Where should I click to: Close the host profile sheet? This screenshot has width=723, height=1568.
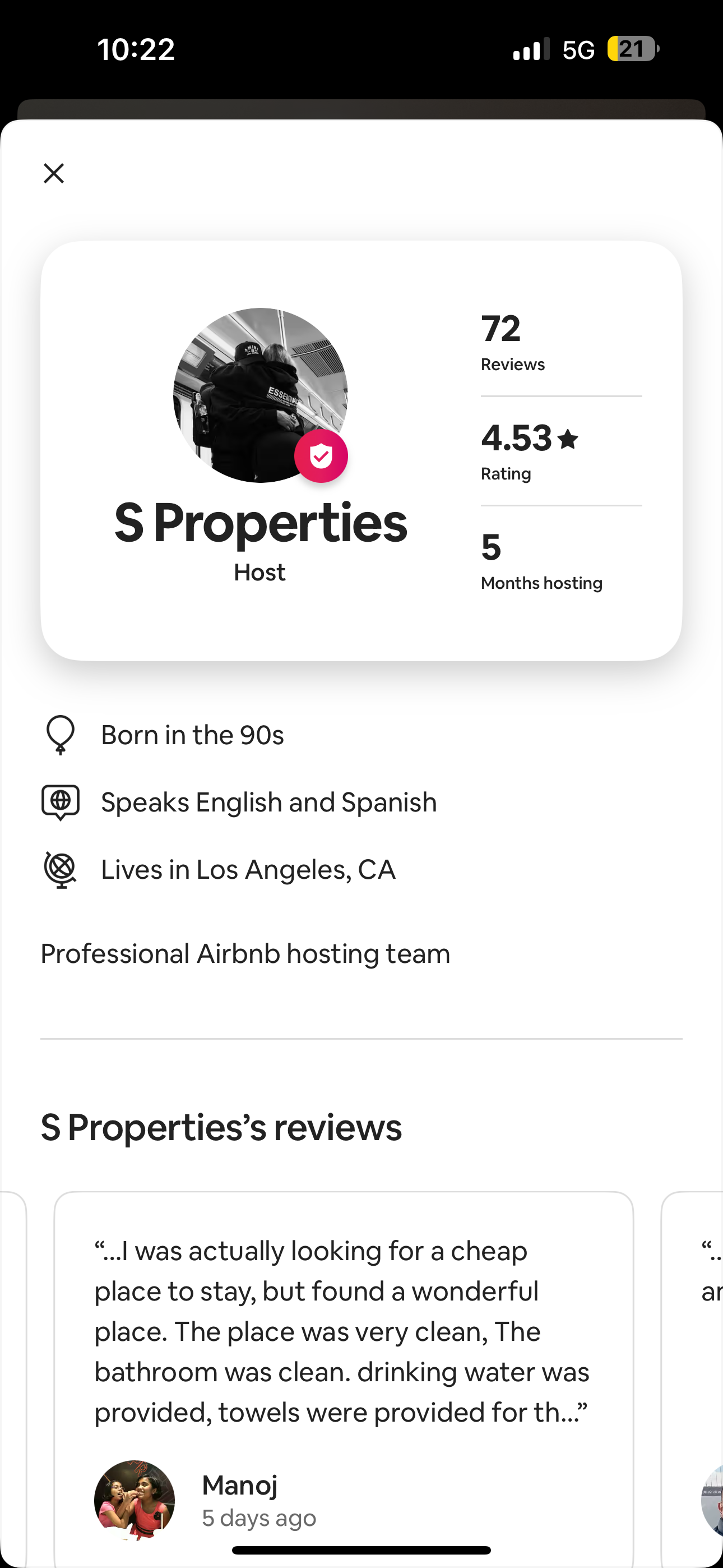pos(54,173)
